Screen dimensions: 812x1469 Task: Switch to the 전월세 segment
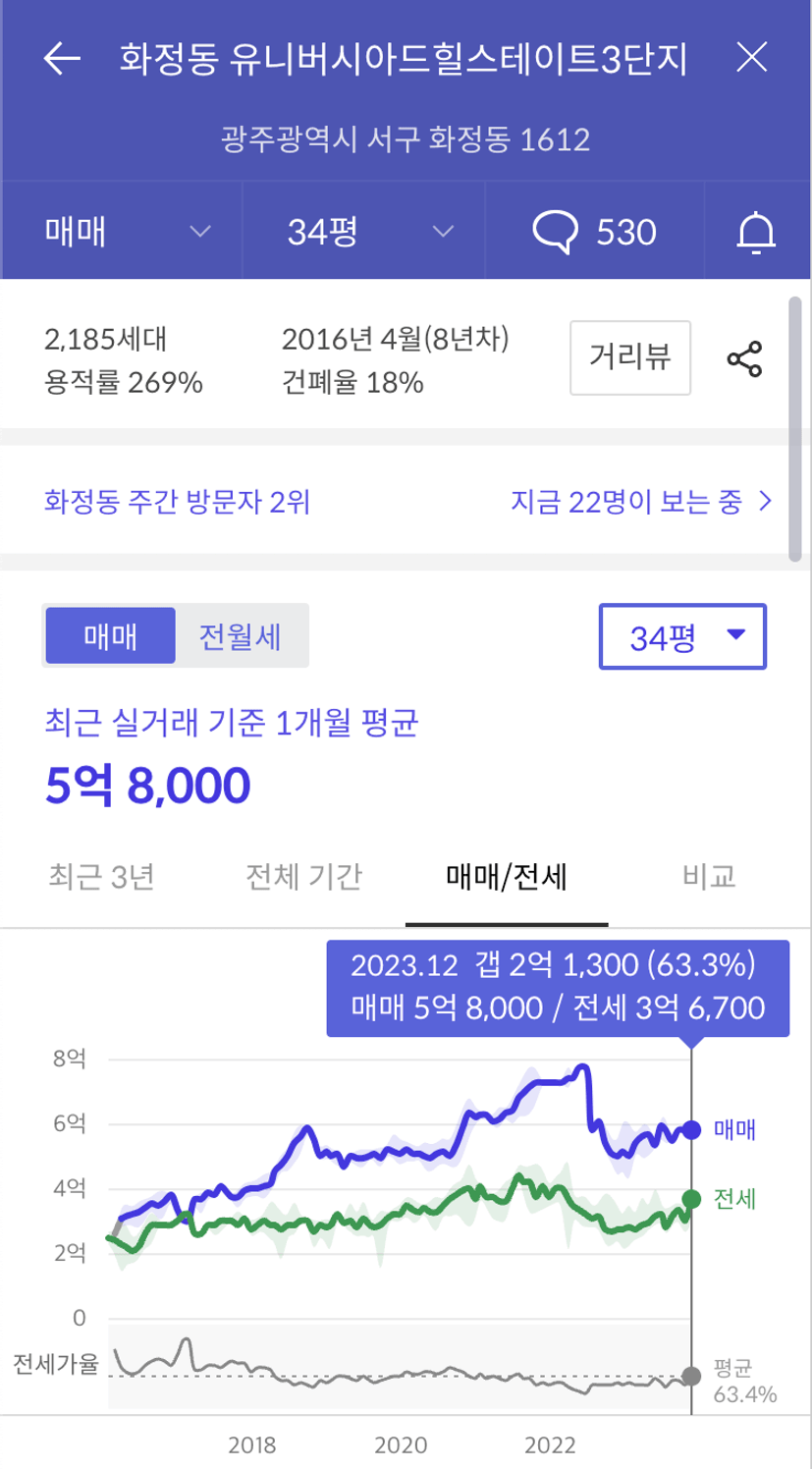click(x=241, y=636)
